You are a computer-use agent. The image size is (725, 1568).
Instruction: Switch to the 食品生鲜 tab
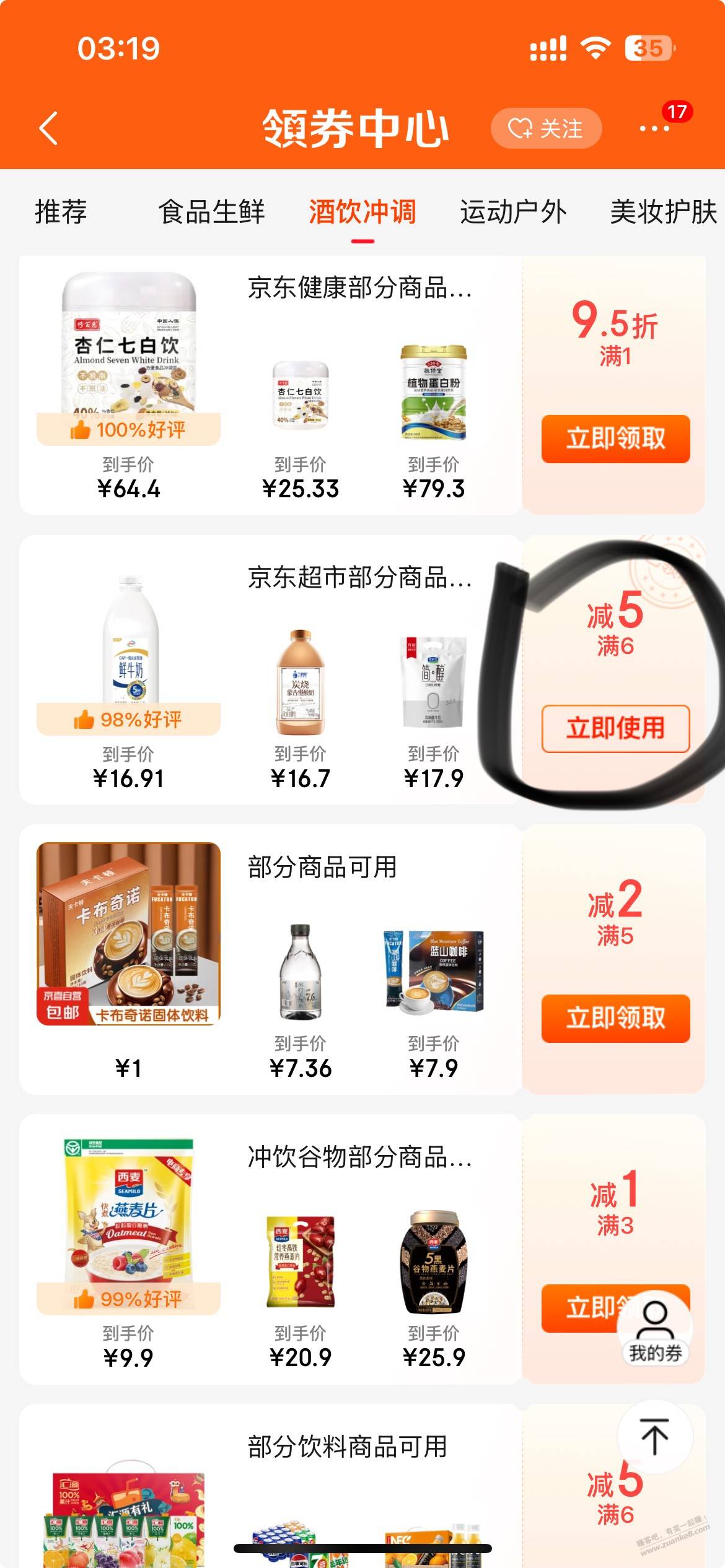click(x=211, y=212)
